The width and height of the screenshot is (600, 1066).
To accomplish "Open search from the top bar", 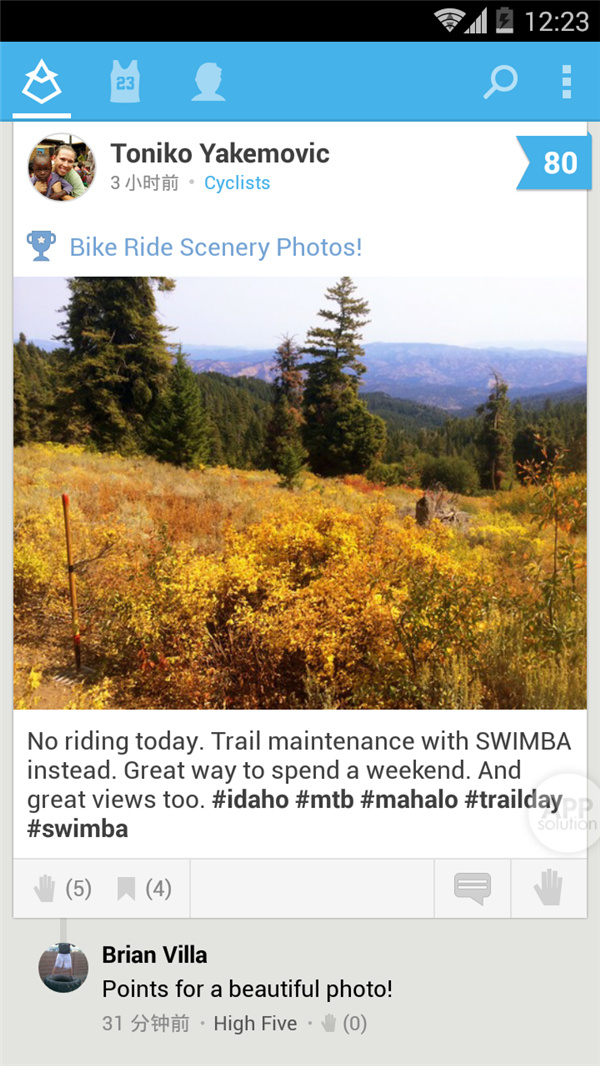I will [x=499, y=82].
